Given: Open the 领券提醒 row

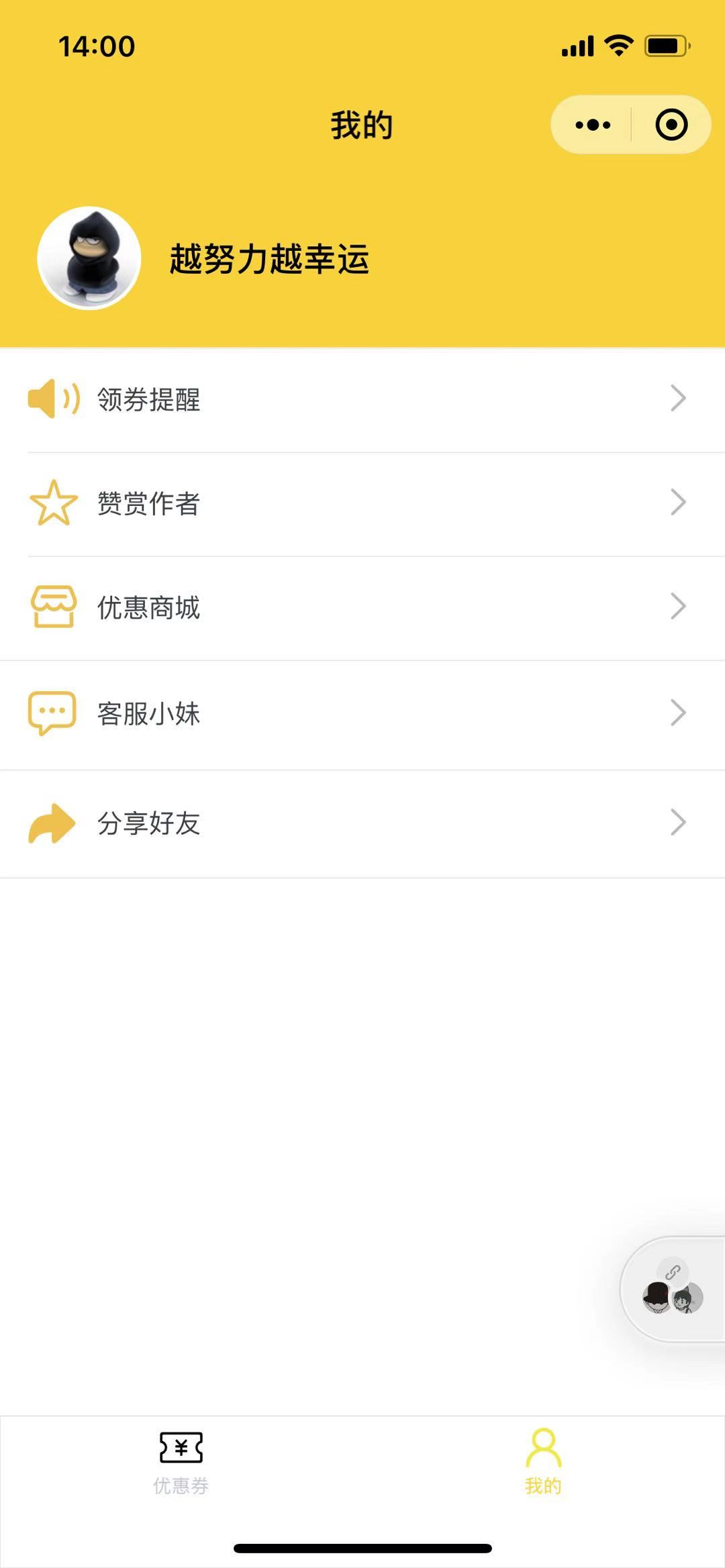Looking at the screenshot, I should pos(362,399).
